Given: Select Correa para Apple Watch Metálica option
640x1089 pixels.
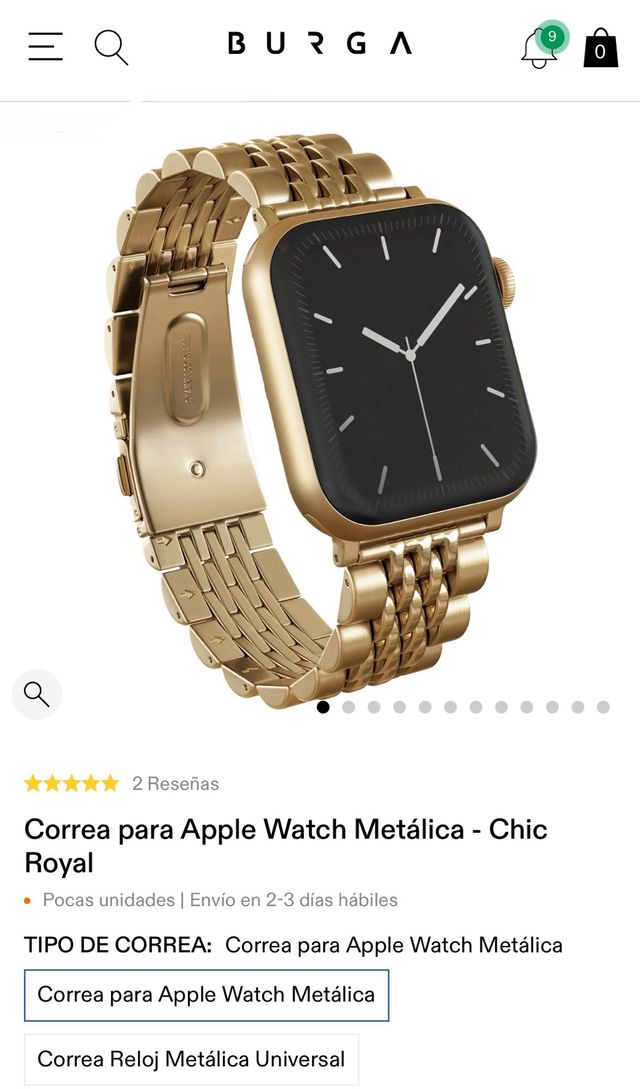Looking at the screenshot, I should (206, 995).
